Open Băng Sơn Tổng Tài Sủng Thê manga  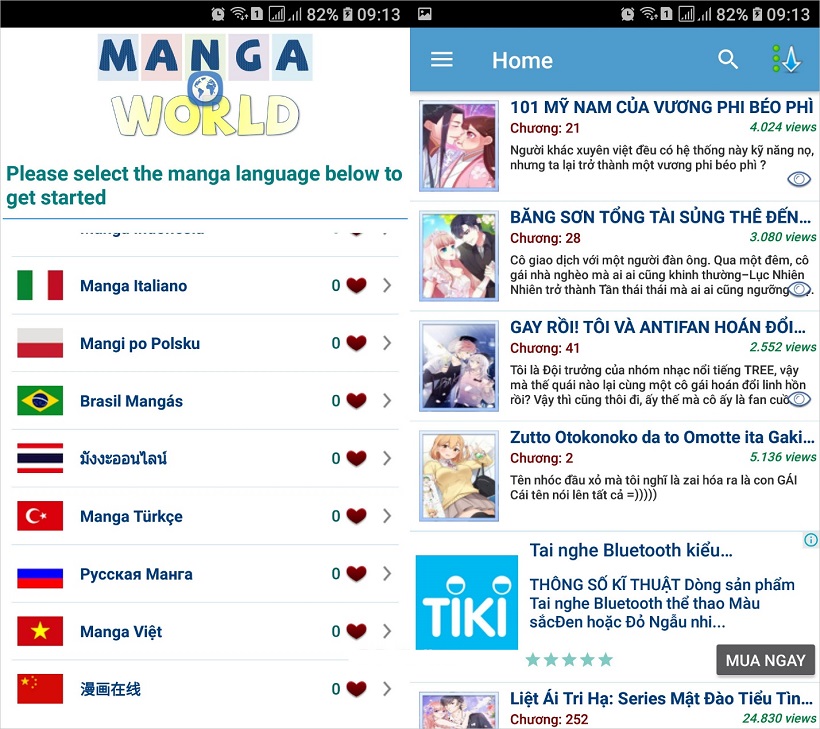[x=661, y=217]
